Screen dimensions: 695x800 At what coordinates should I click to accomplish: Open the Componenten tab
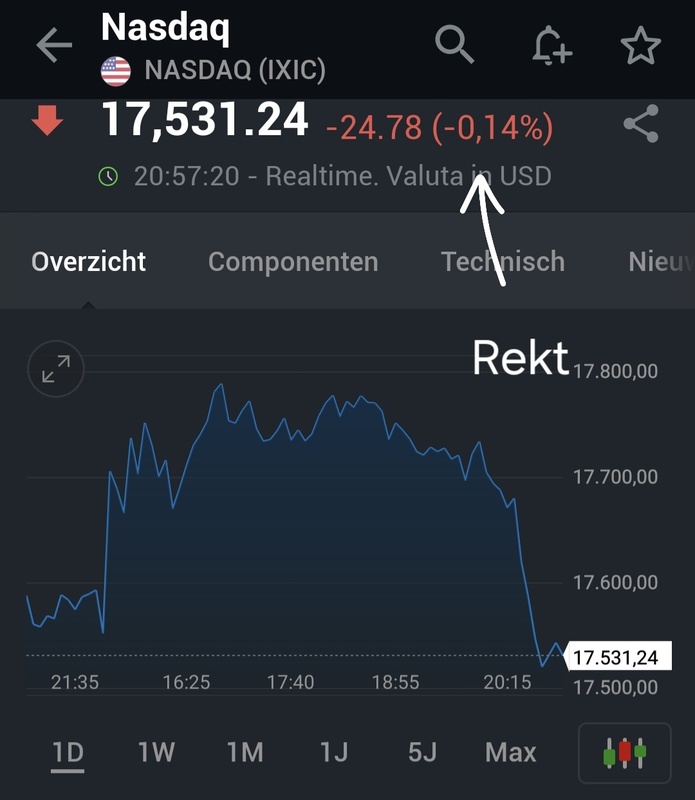pyautogui.click(x=293, y=262)
